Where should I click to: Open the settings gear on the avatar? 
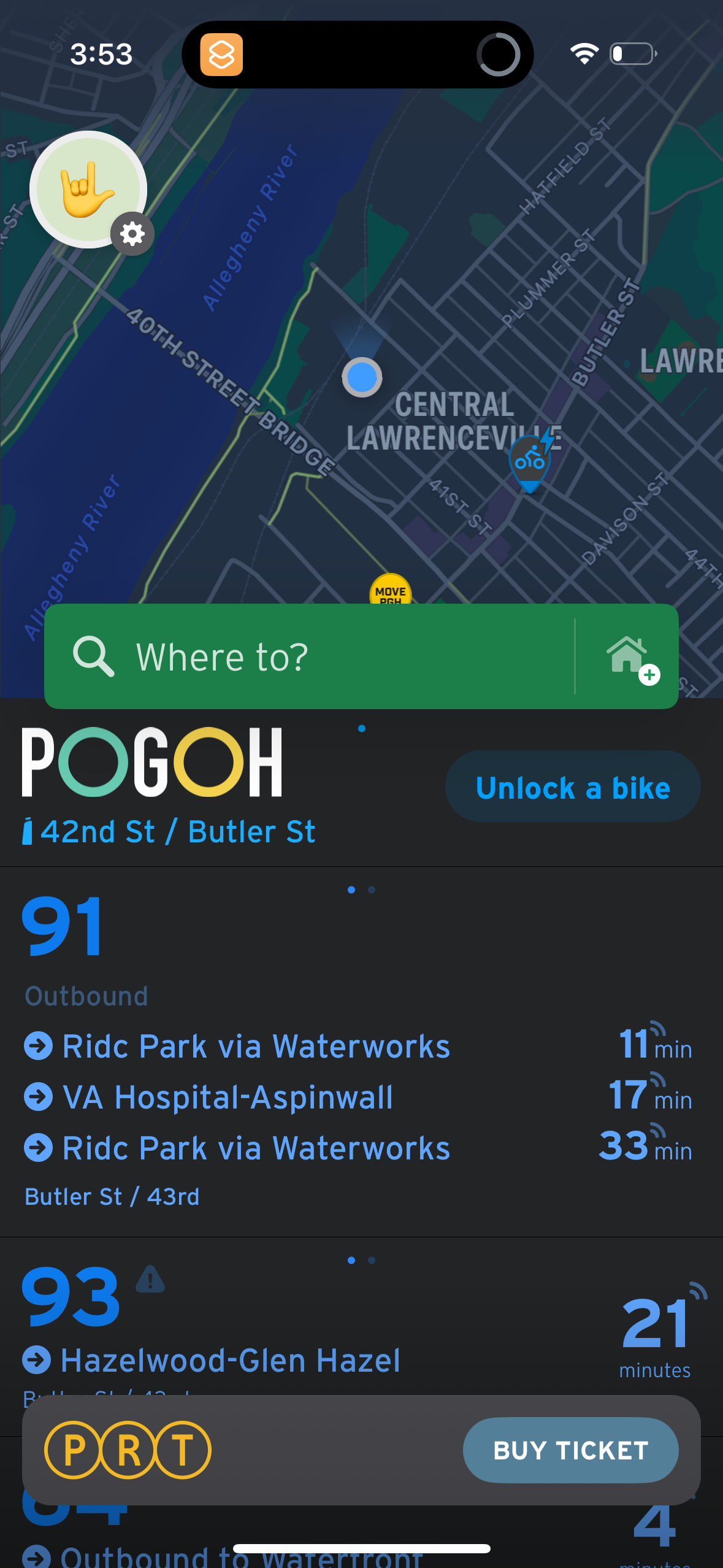coord(133,234)
